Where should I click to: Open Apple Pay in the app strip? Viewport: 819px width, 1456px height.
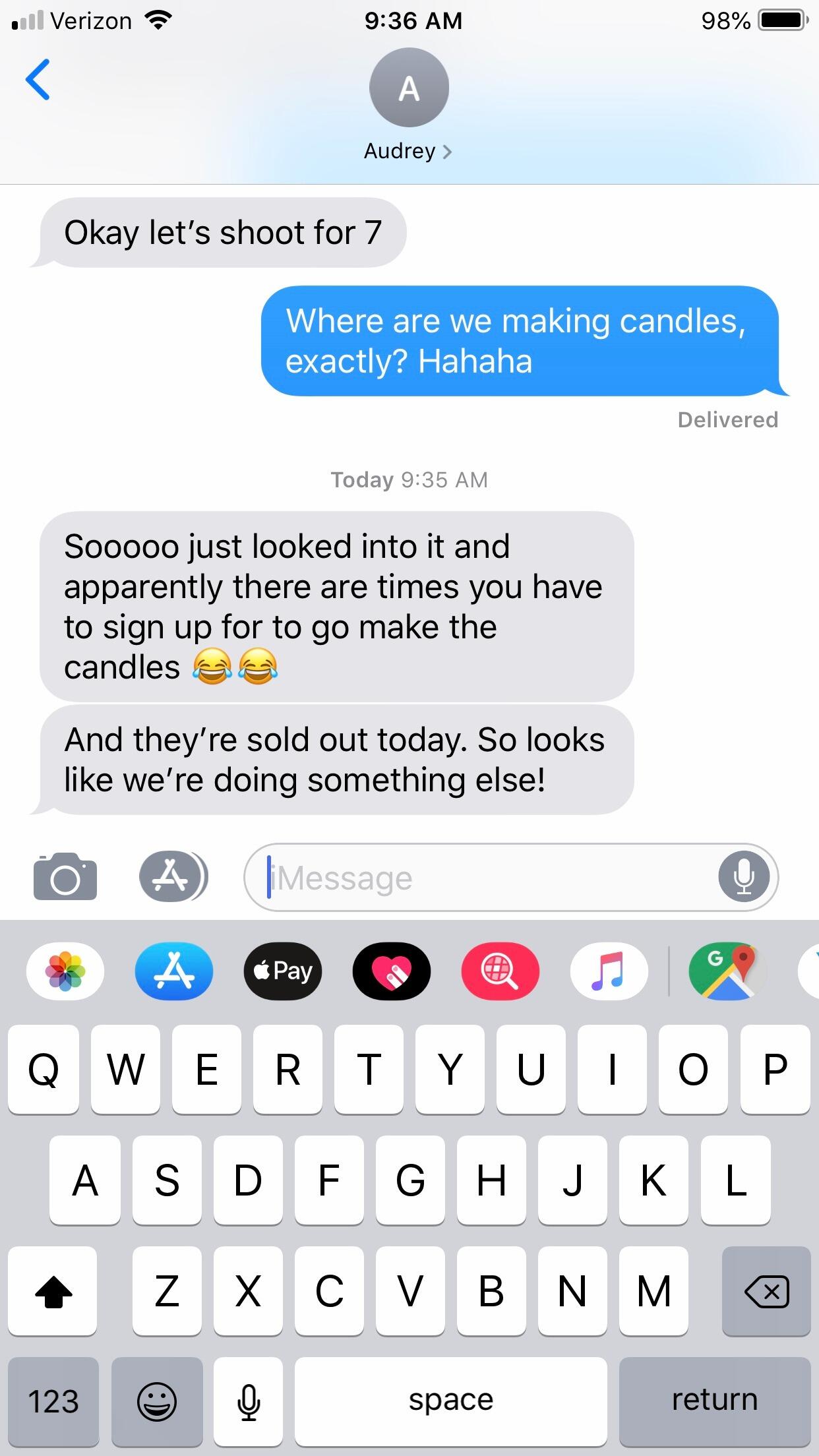283,971
